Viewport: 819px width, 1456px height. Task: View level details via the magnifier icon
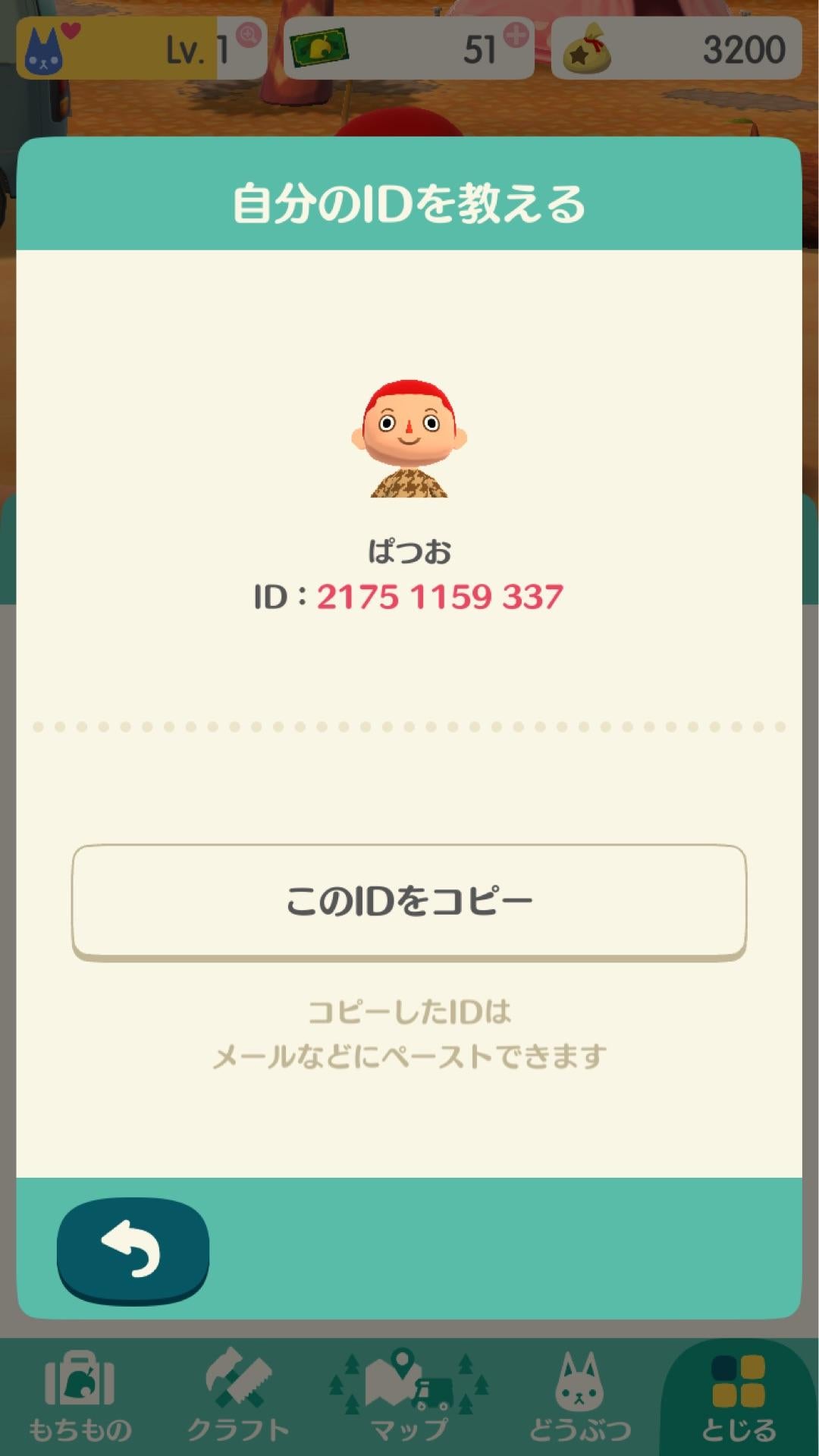pyautogui.click(x=248, y=35)
